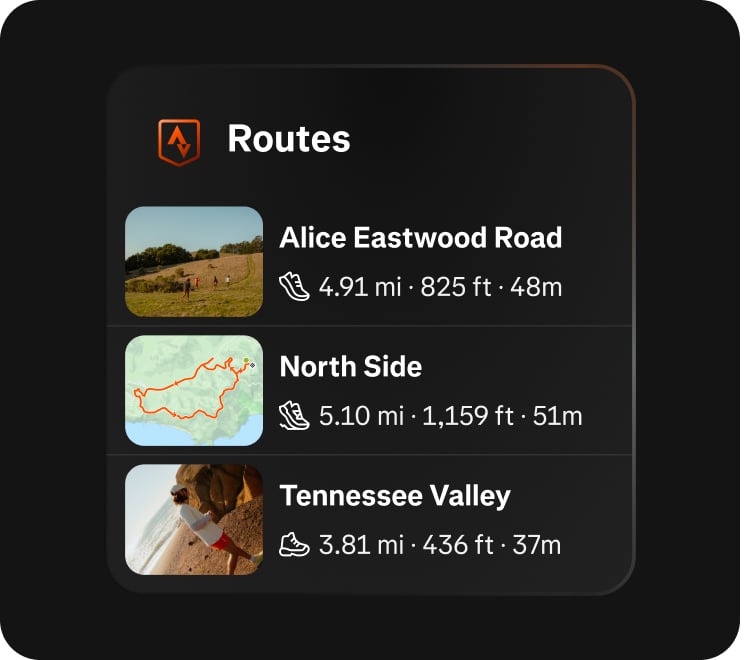The image size is (748, 660).
Task: Open the Alice Eastwood Road route
Action: click(420, 238)
